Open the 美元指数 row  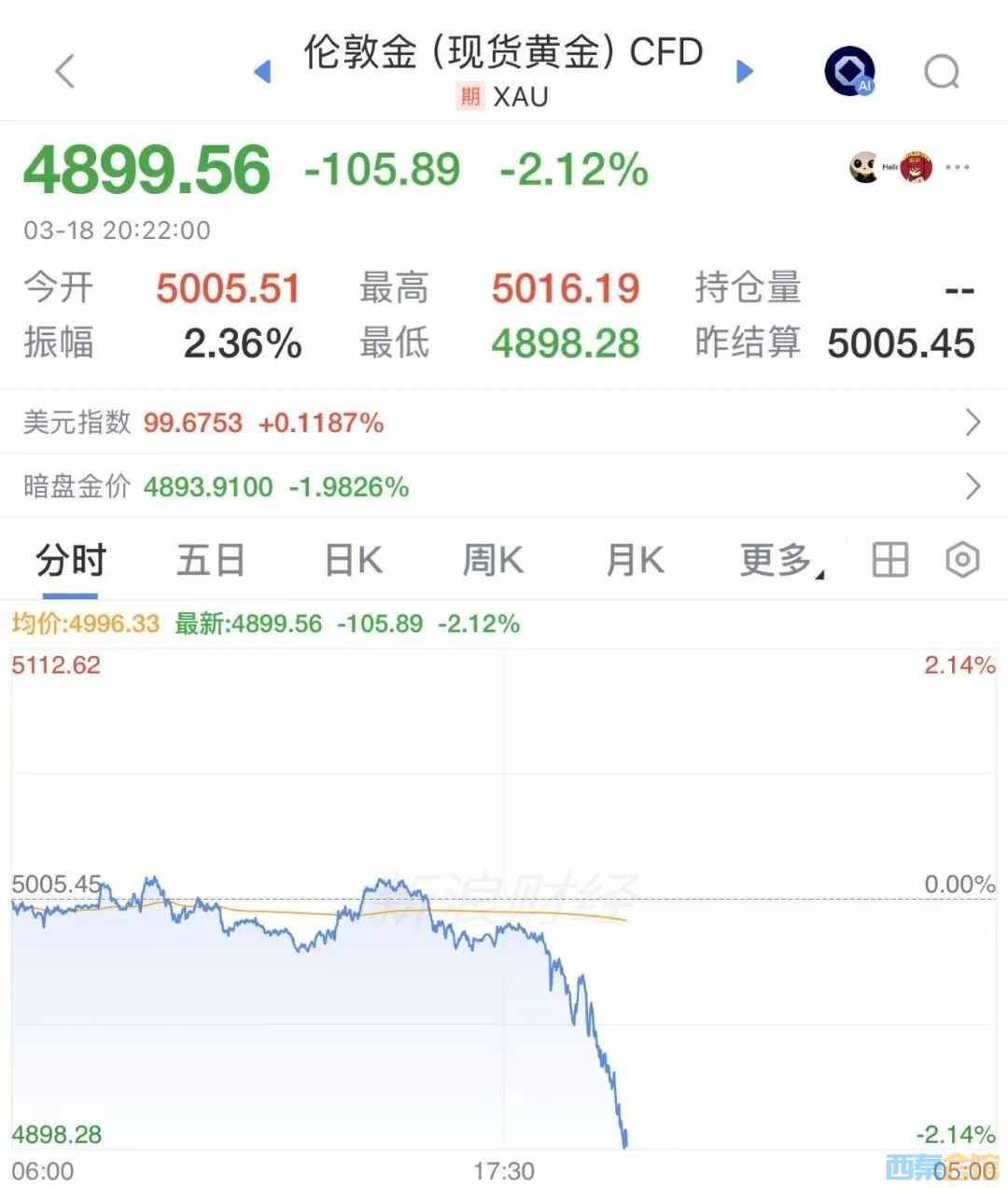point(504,423)
